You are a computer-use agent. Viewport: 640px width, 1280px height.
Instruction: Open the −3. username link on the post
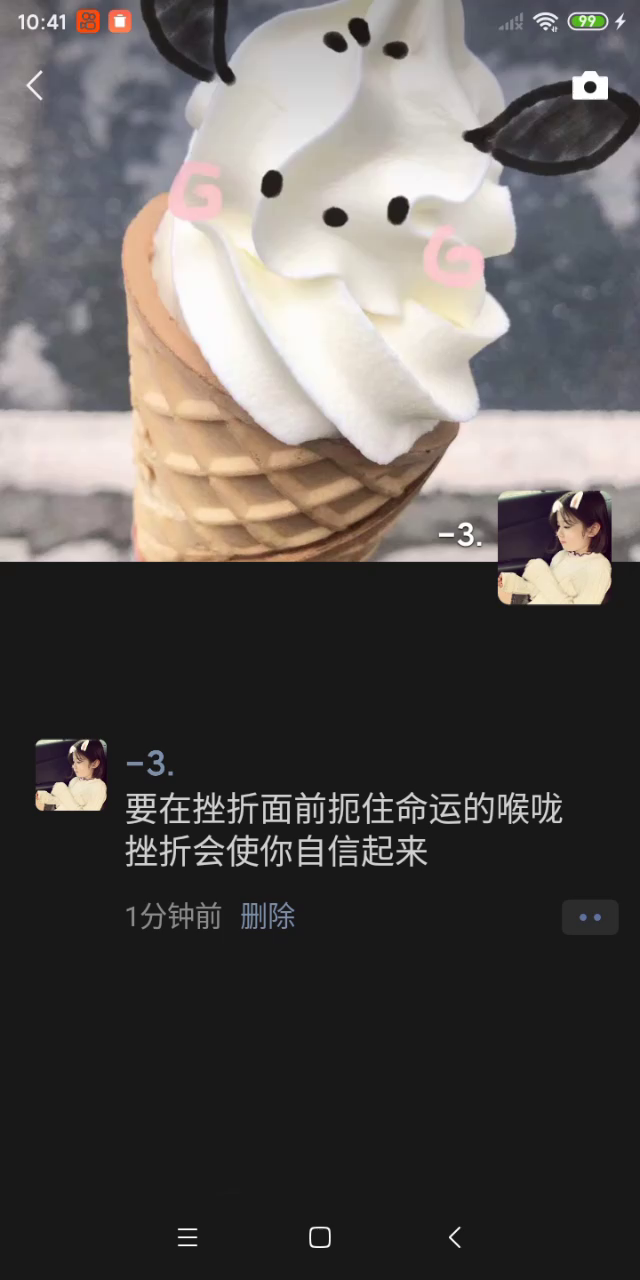(x=150, y=765)
